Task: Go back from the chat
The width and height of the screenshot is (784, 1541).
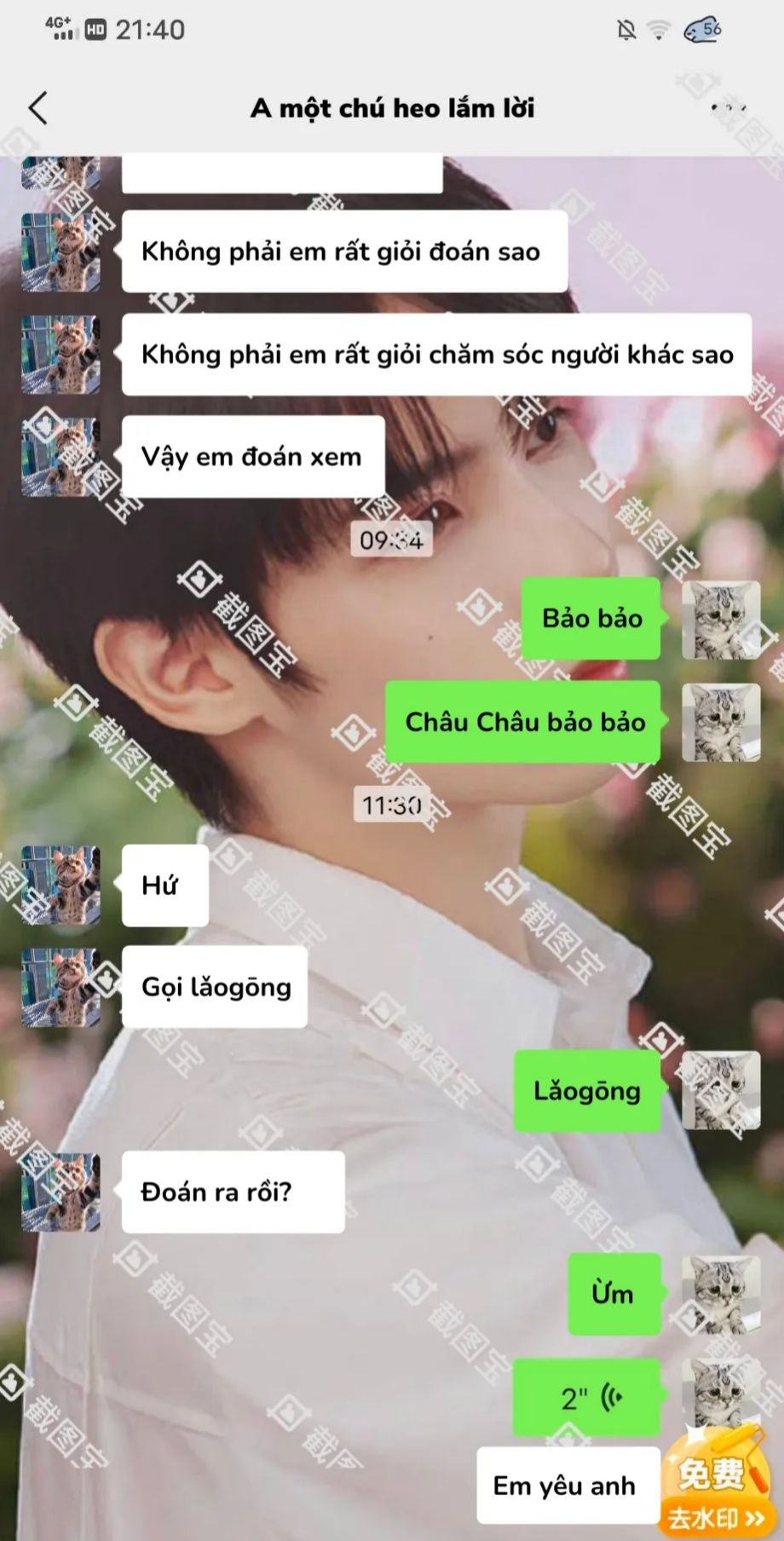Action: [38, 108]
